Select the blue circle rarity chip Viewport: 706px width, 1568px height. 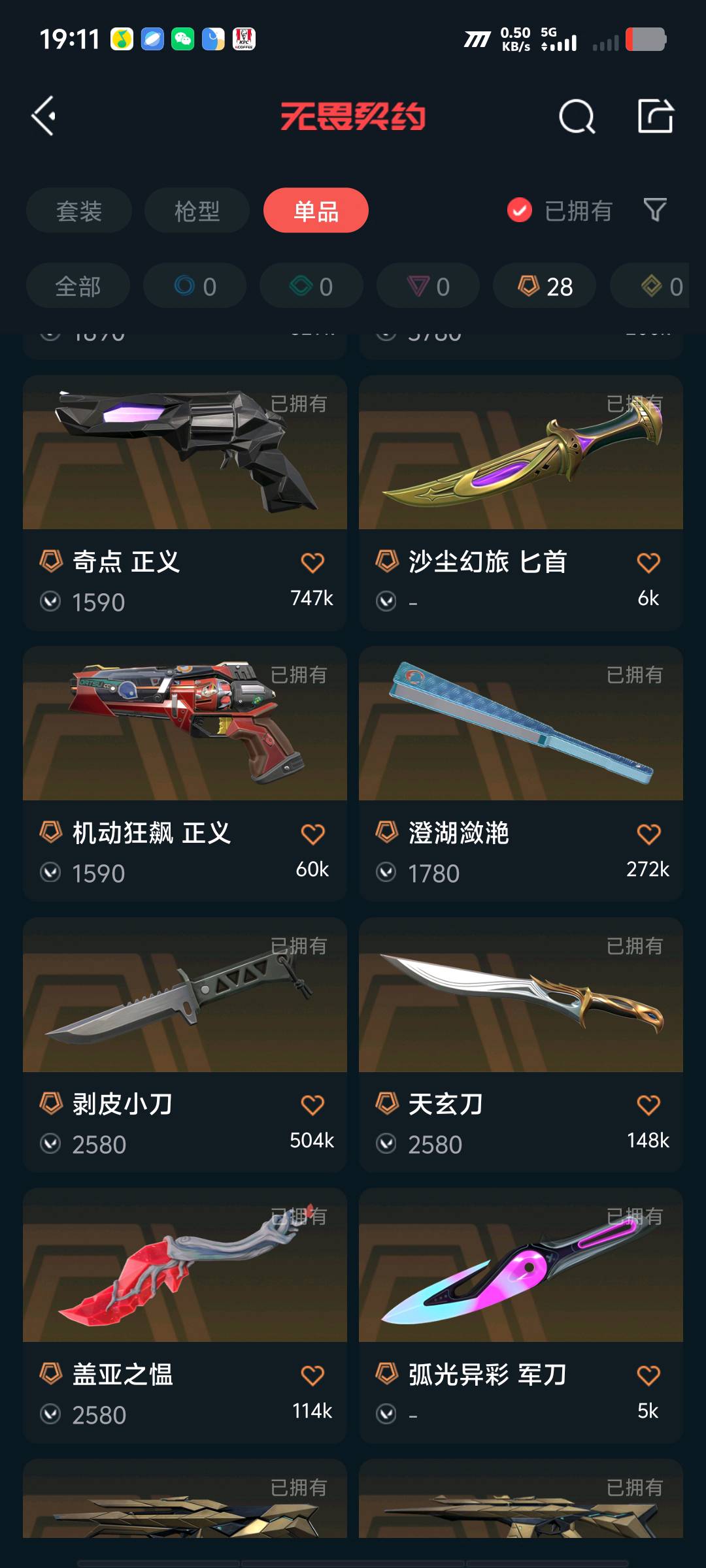tap(195, 286)
